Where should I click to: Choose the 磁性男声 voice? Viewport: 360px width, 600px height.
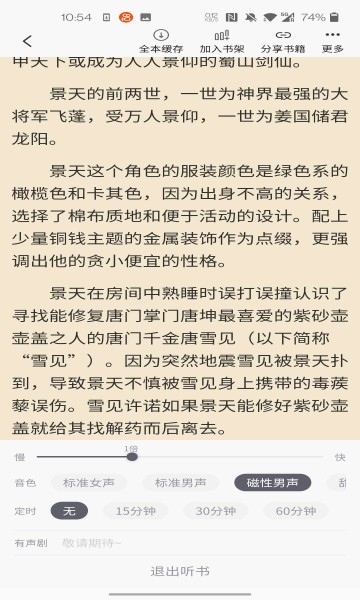pos(272,483)
